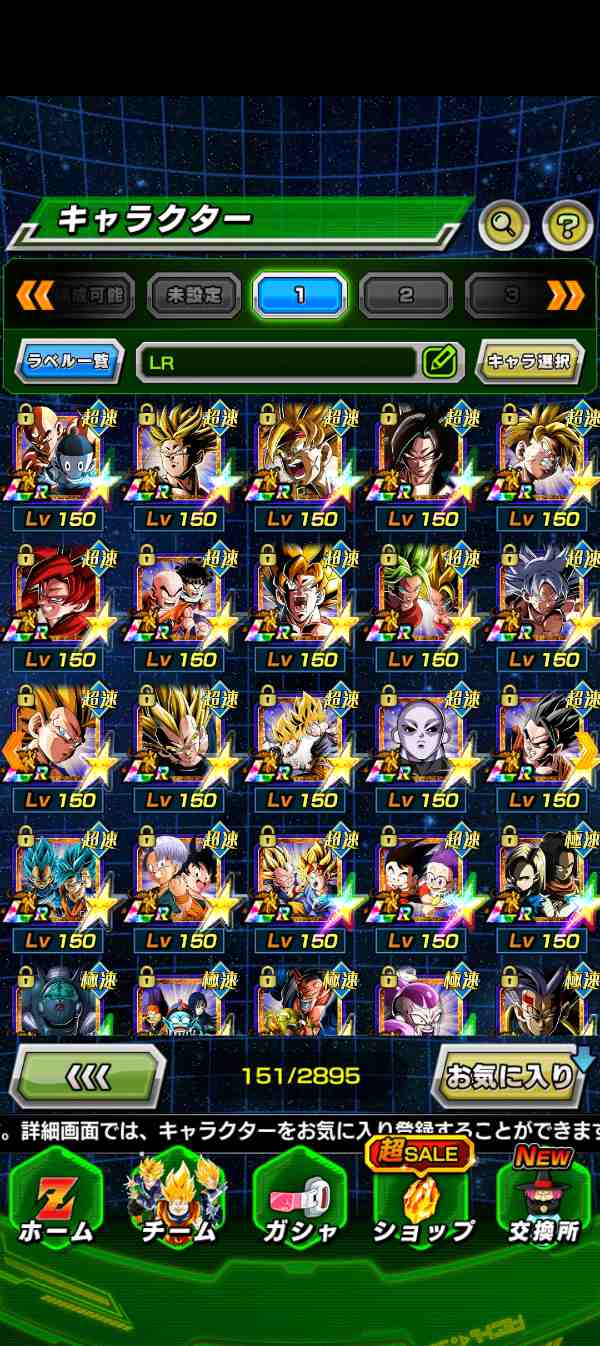Open the question mark help icon
Screen dimensions: 600x1346
(x=567, y=225)
